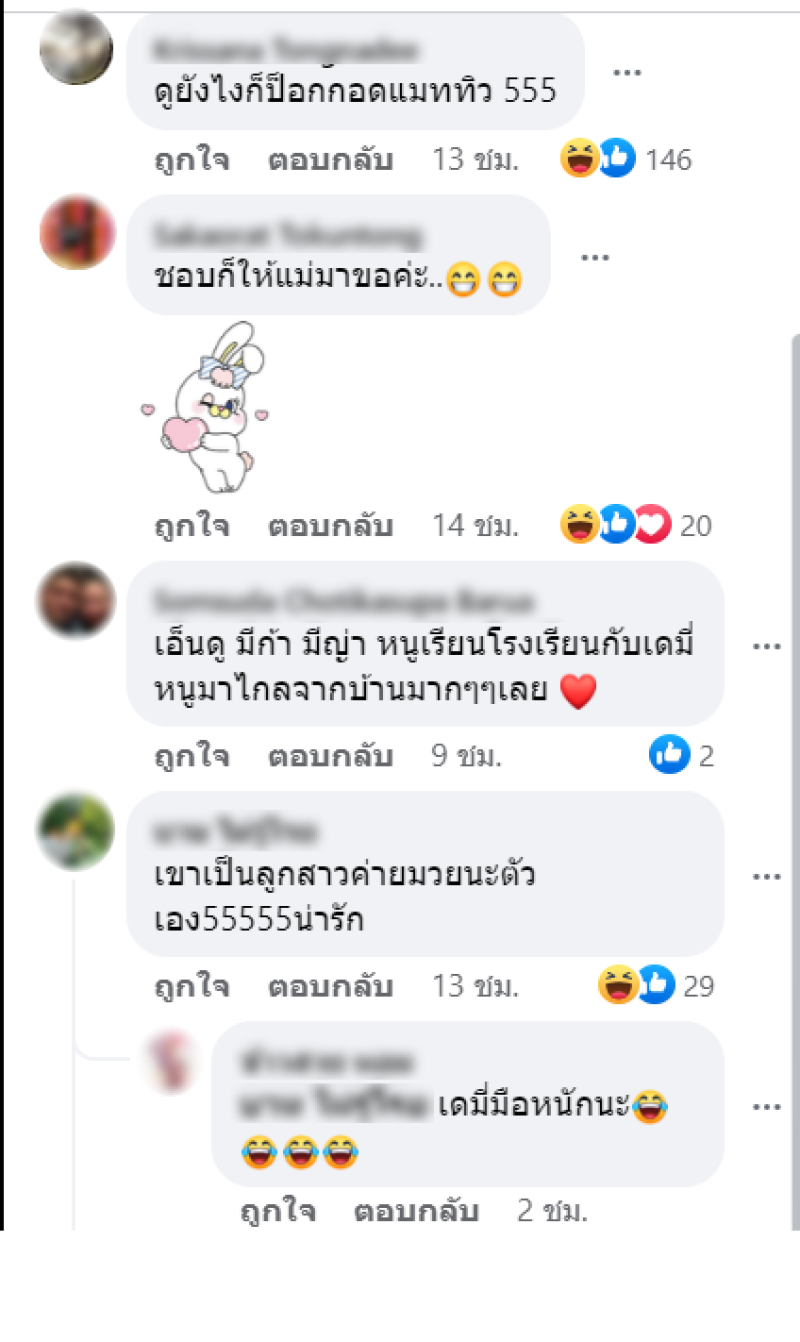800x1342 pixels.
Task: Reply to comment ดูยังไงก็ป๊อกกอดแมททิว 555
Action: (x=330, y=160)
